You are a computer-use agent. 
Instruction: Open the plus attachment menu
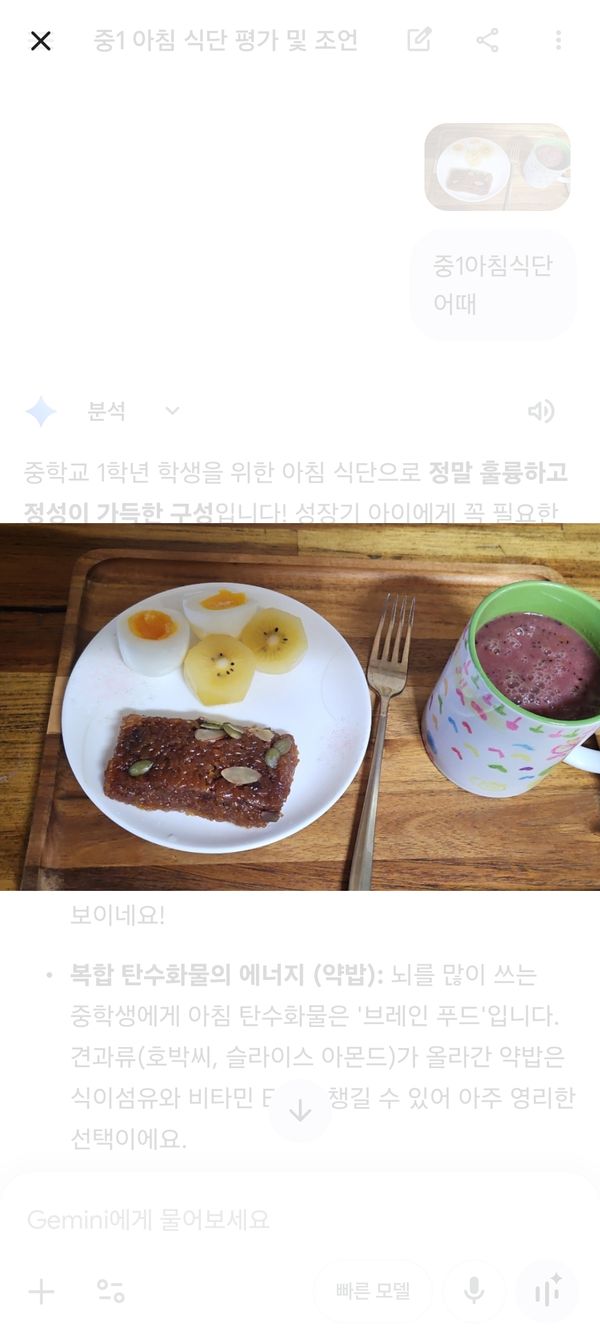coord(41,1291)
